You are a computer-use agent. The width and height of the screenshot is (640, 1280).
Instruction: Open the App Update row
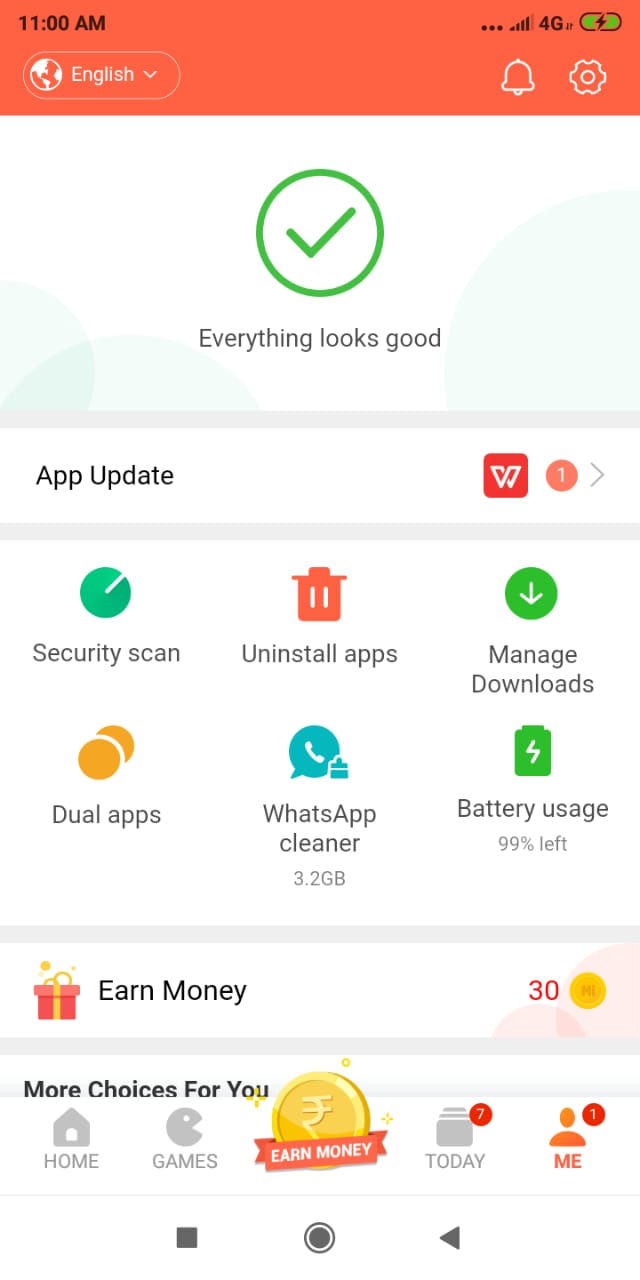click(320, 476)
